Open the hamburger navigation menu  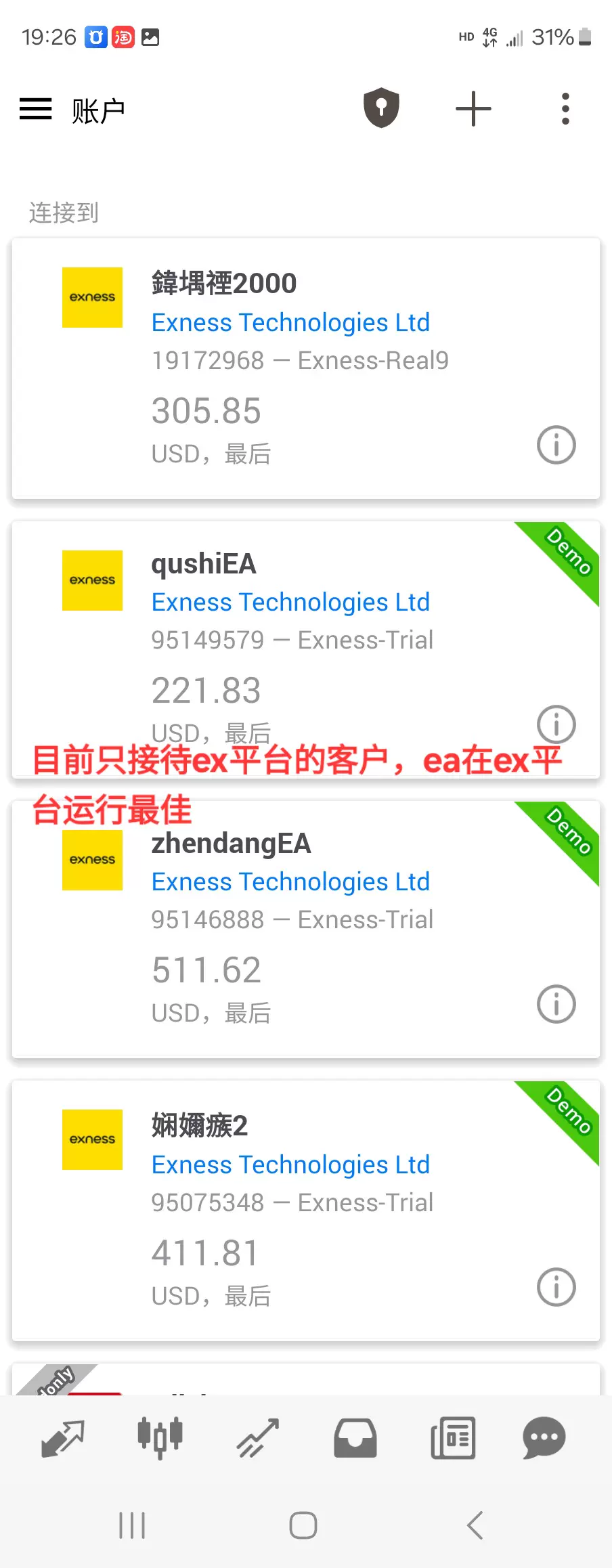[36, 108]
